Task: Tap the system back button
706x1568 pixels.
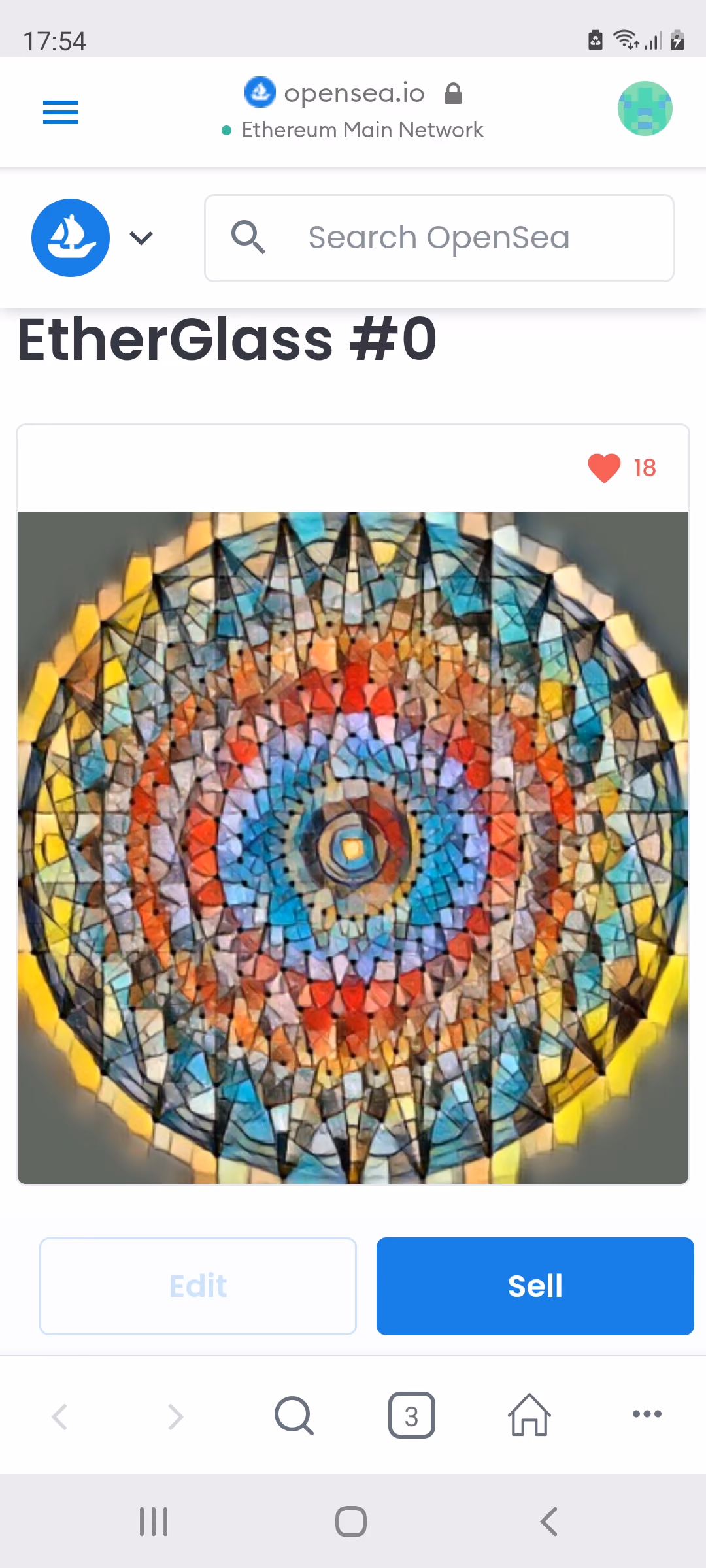Action: coord(549,1522)
